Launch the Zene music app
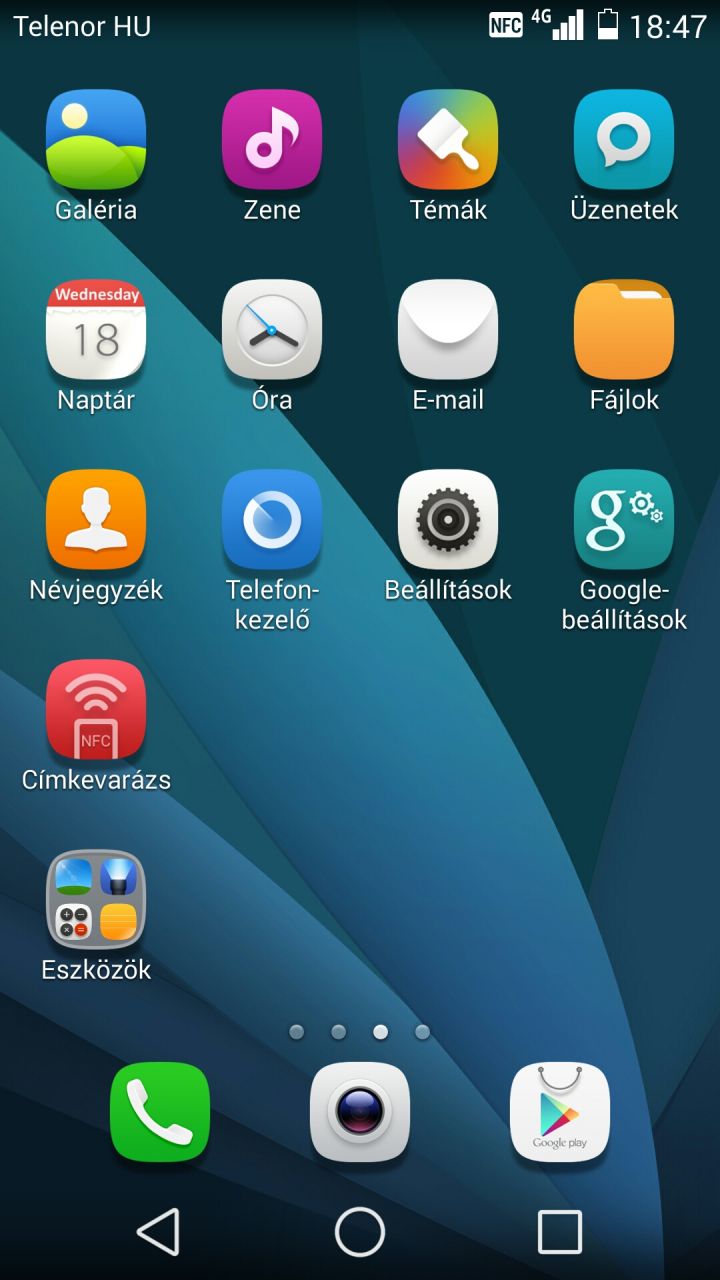 tap(272, 140)
